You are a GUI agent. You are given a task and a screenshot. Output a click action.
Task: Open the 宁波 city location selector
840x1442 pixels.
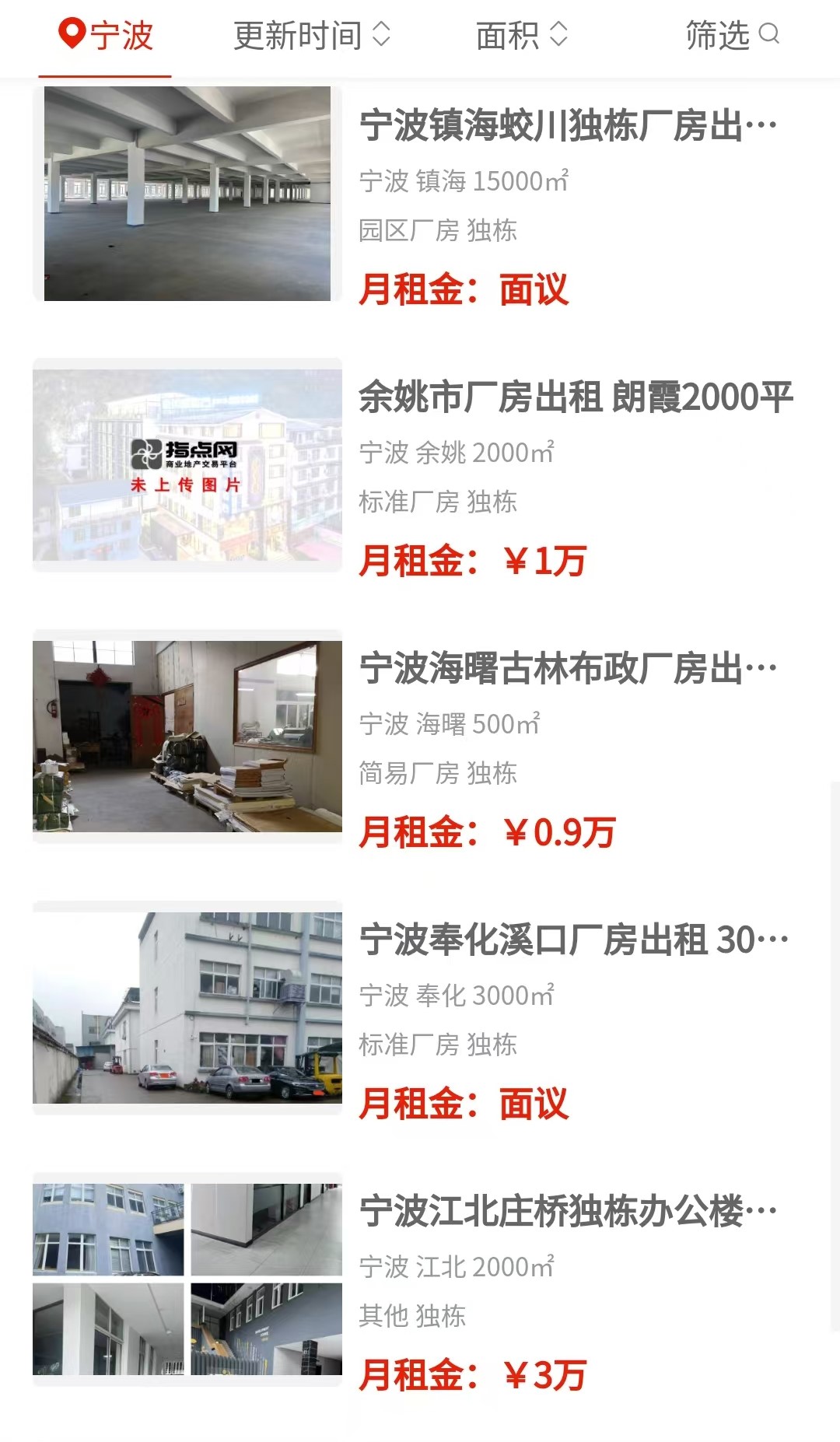point(106,36)
